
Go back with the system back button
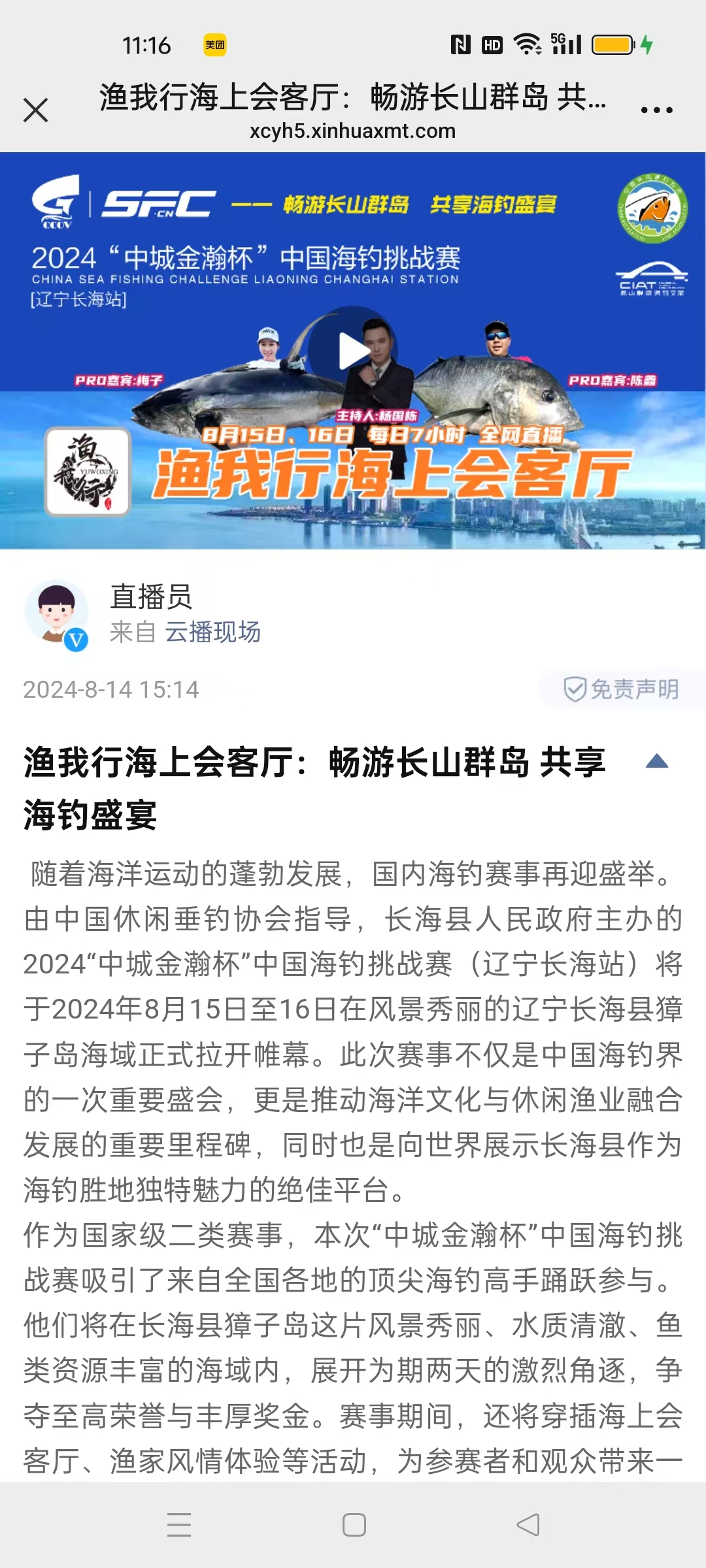[x=528, y=1525]
